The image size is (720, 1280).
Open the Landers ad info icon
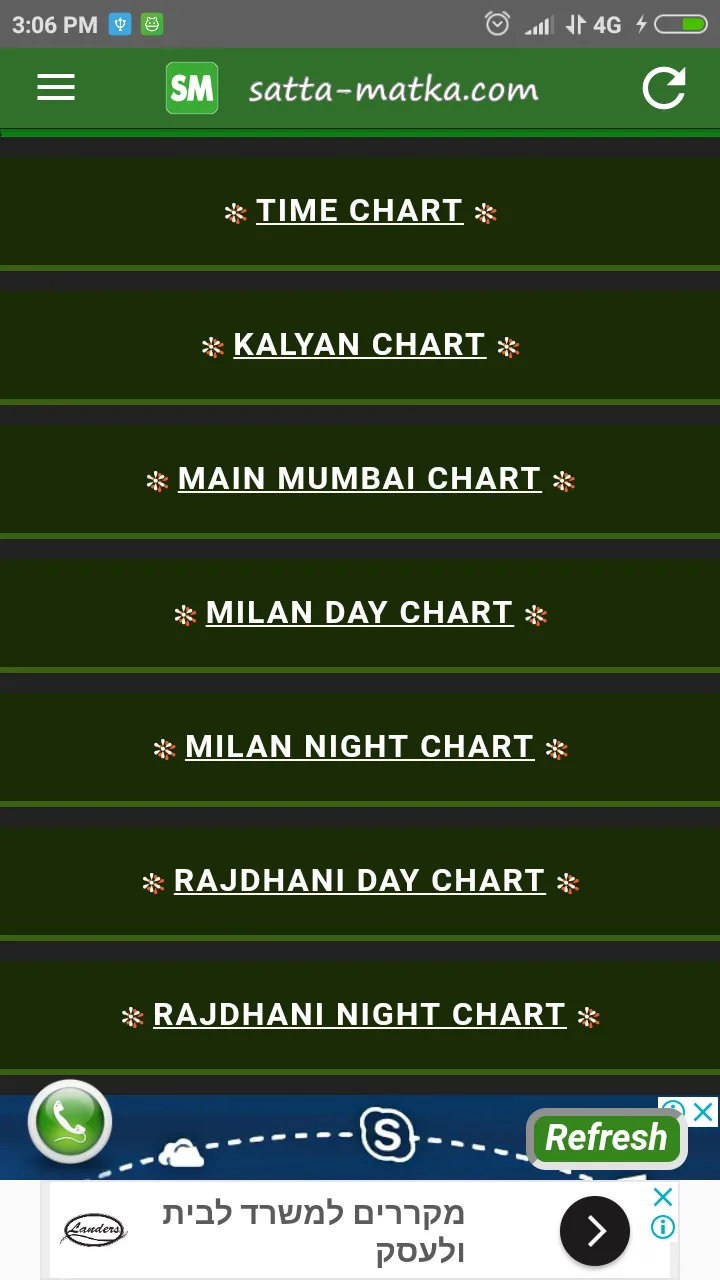click(662, 1227)
